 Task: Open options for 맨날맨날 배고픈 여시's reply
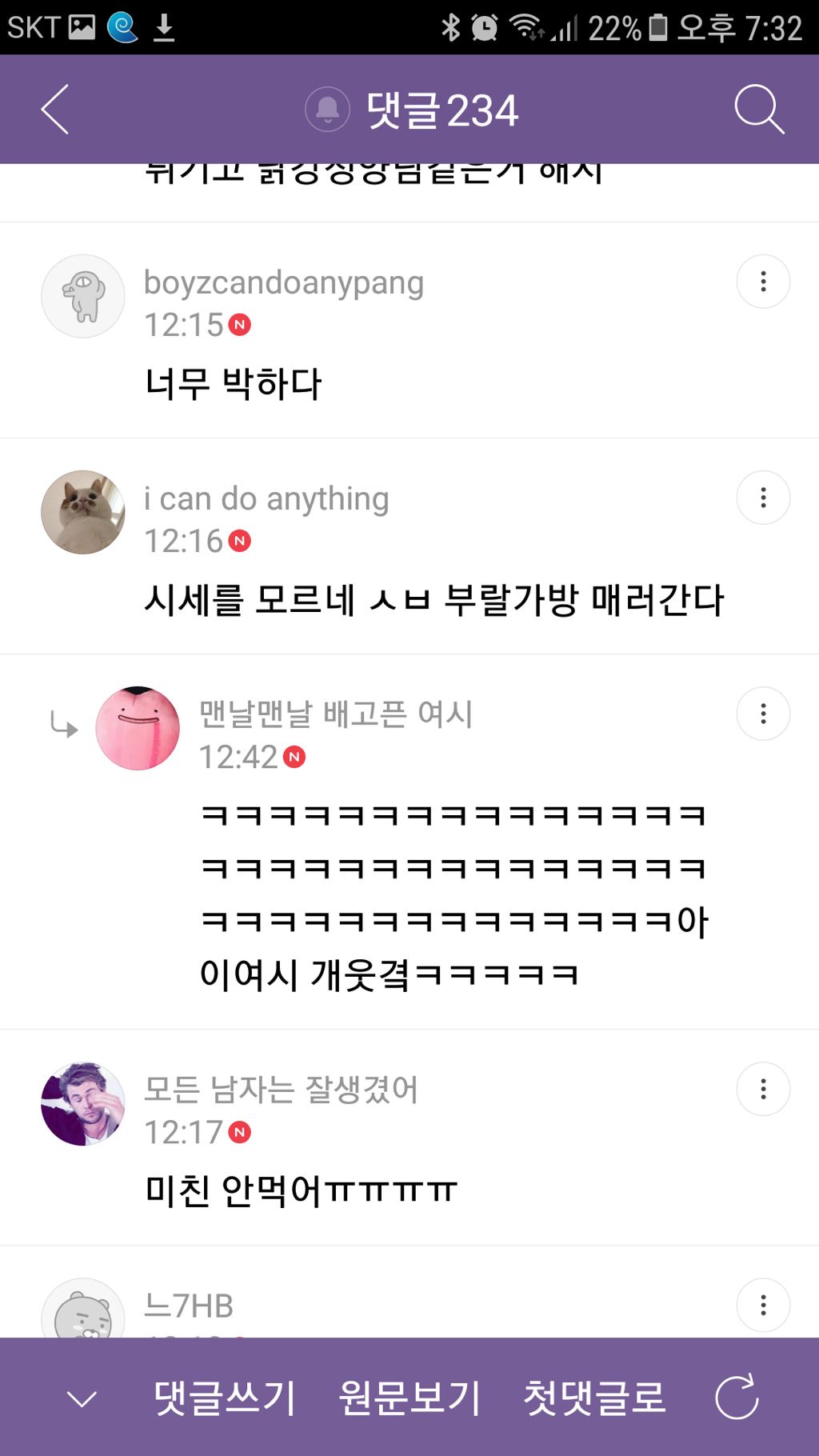point(763,714)
